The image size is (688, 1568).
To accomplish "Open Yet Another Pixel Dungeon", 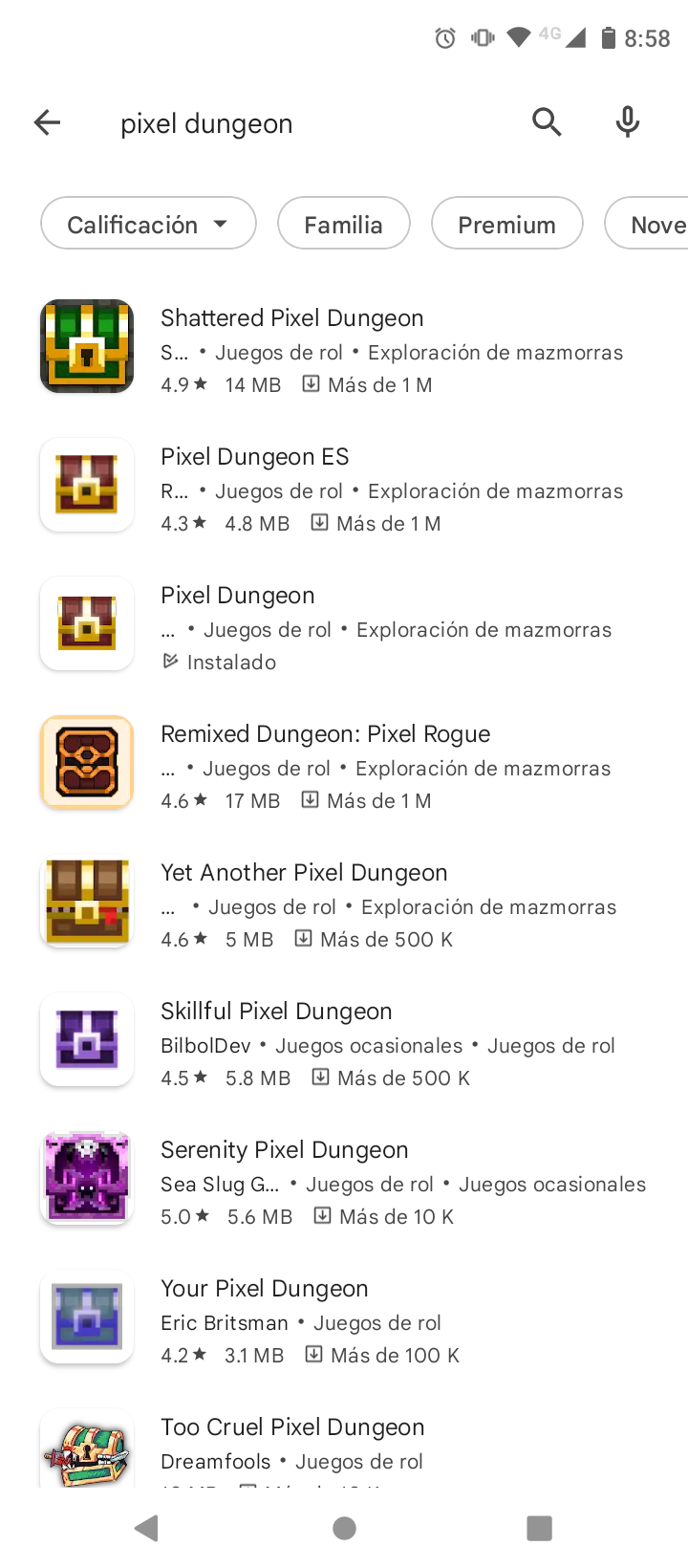I will [x=344, y=904].
